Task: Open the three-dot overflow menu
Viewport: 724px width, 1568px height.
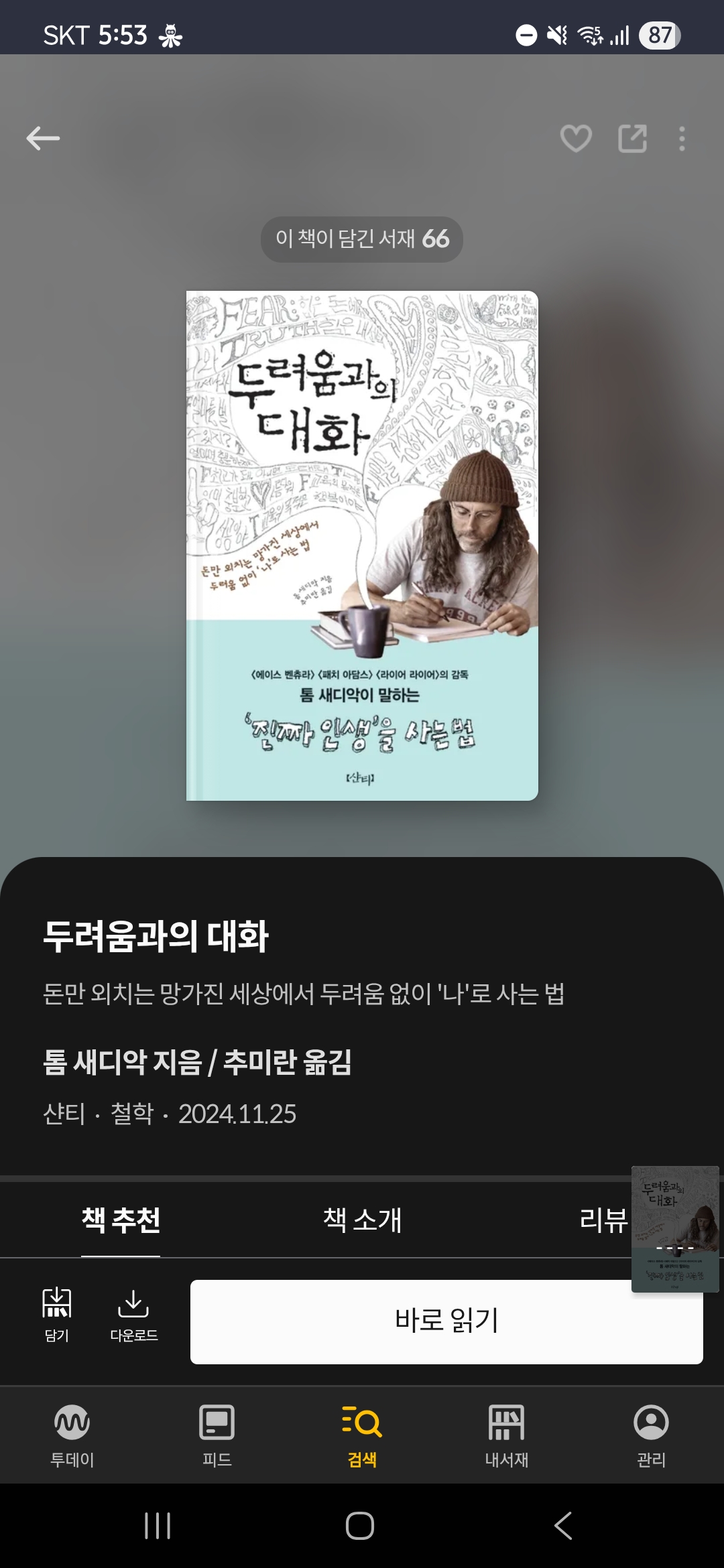Action: [x=682, y=139]
